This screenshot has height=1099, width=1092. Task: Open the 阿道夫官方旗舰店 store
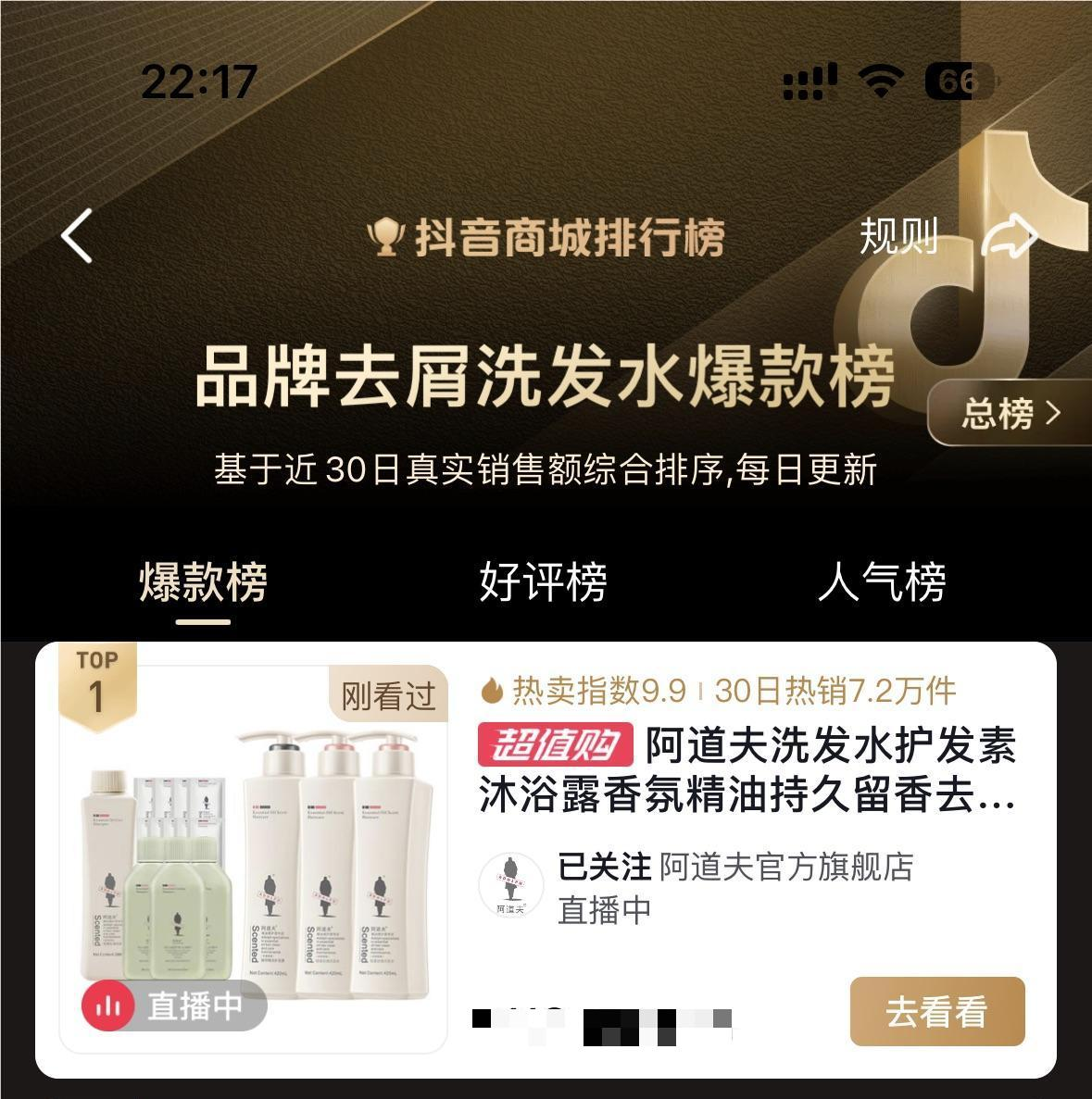click(785, 868)
